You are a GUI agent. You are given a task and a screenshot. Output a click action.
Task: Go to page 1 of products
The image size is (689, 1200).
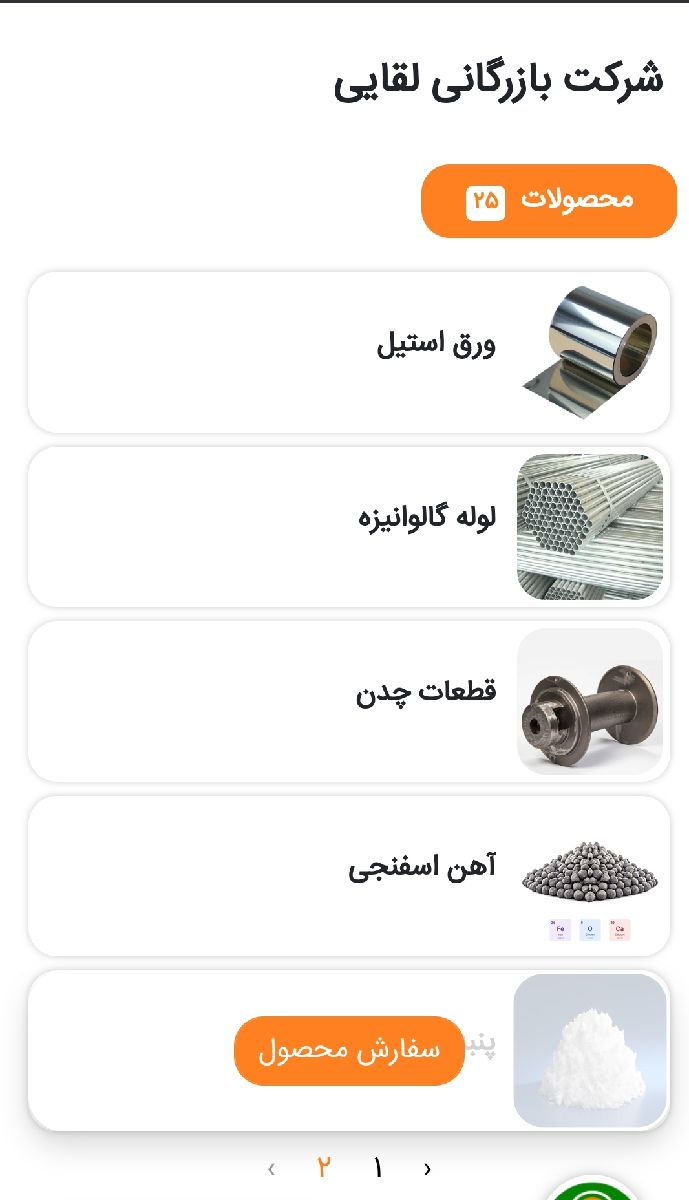(378, 1168)
